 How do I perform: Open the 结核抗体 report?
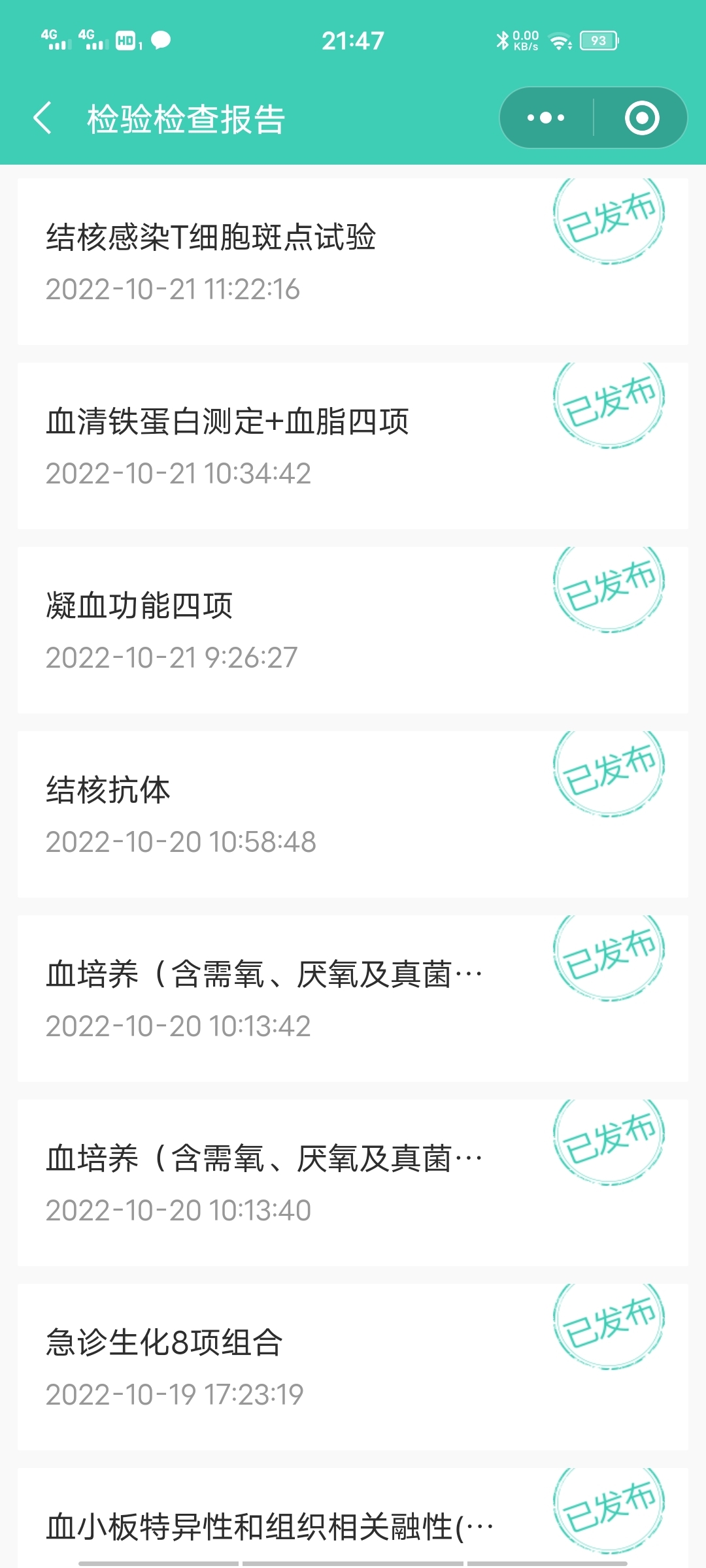353,814
